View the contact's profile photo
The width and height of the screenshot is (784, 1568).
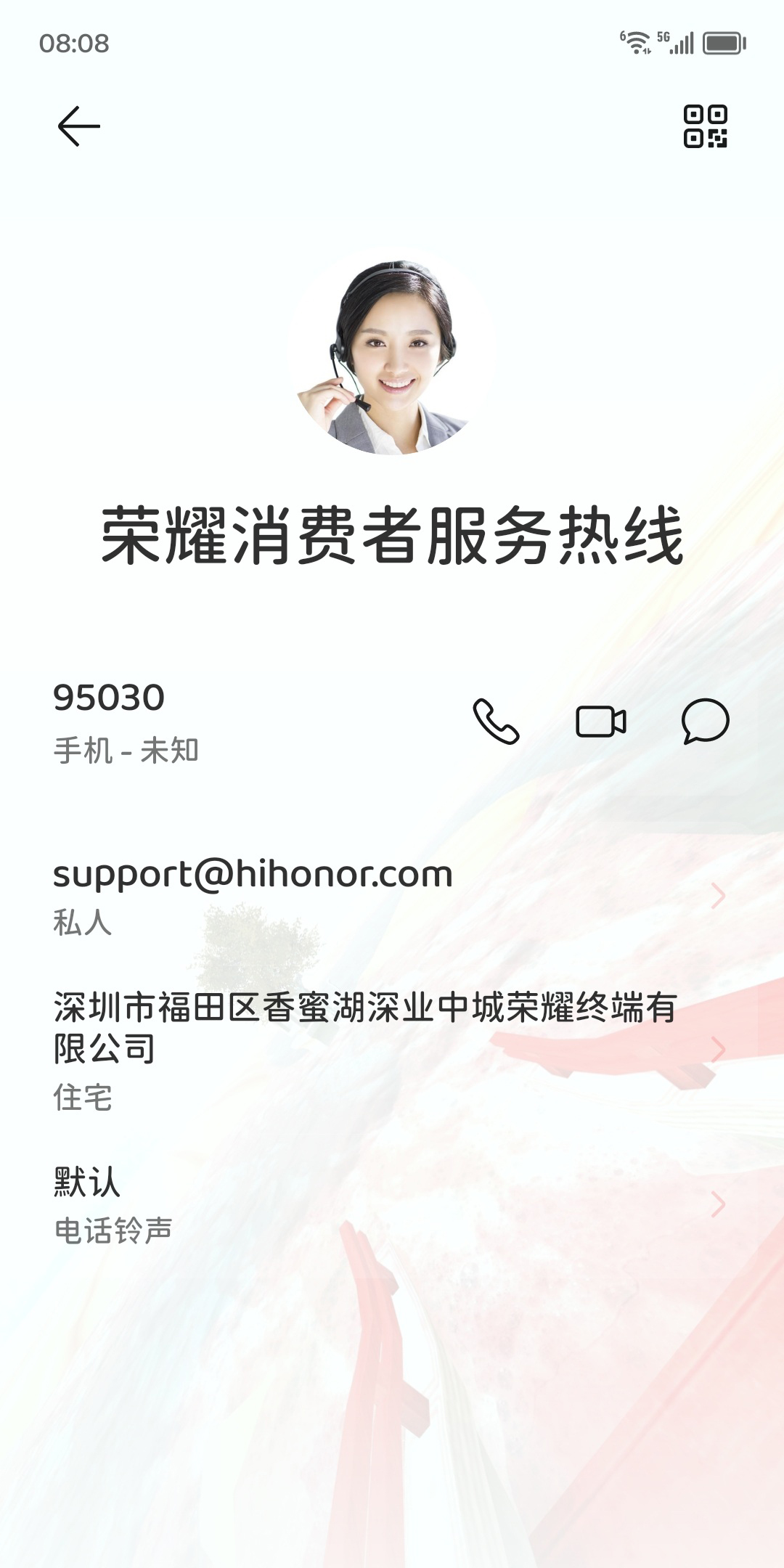point(392,357)
